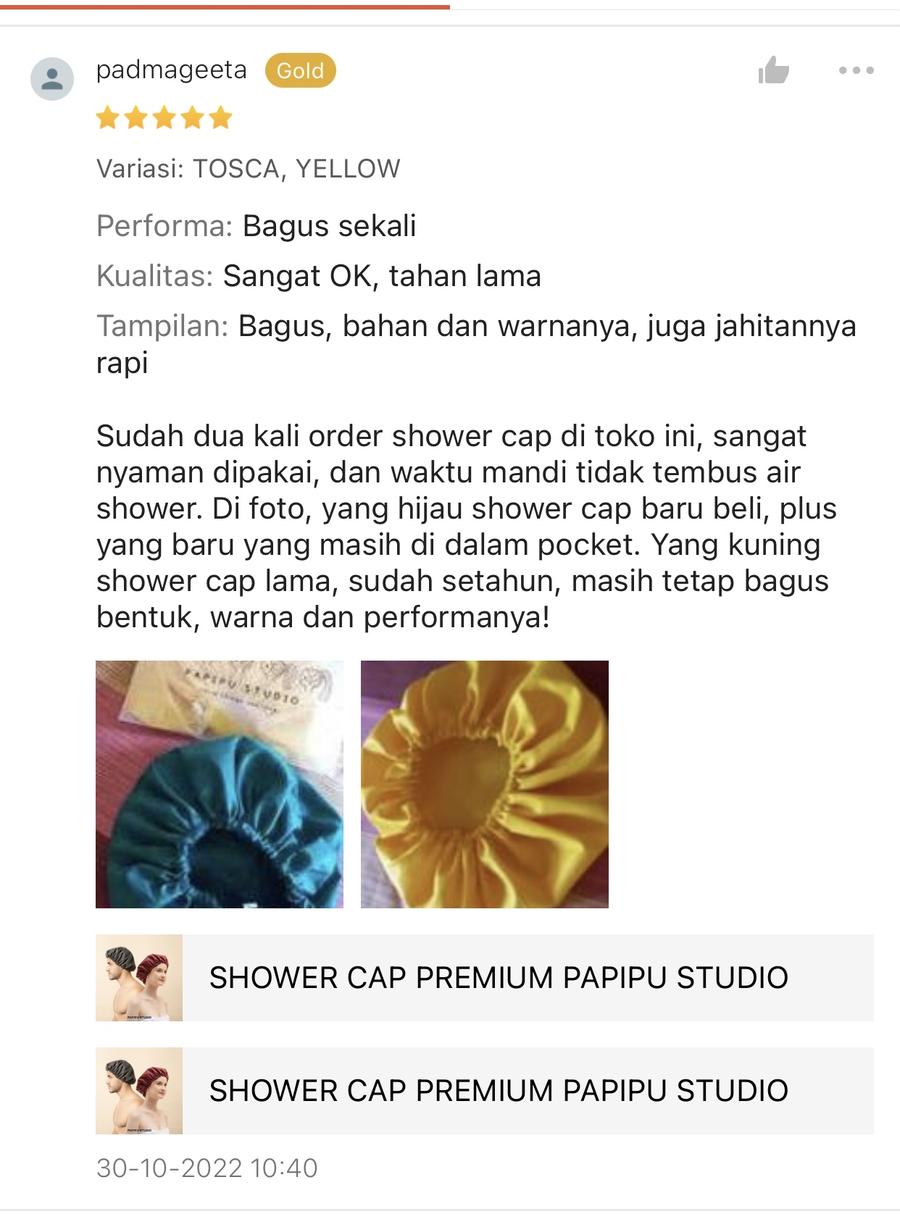View the yellow shower cap review photo
Image resolution: width=900 pixels, height=1214 pixels.
click(x=484, y=784)
